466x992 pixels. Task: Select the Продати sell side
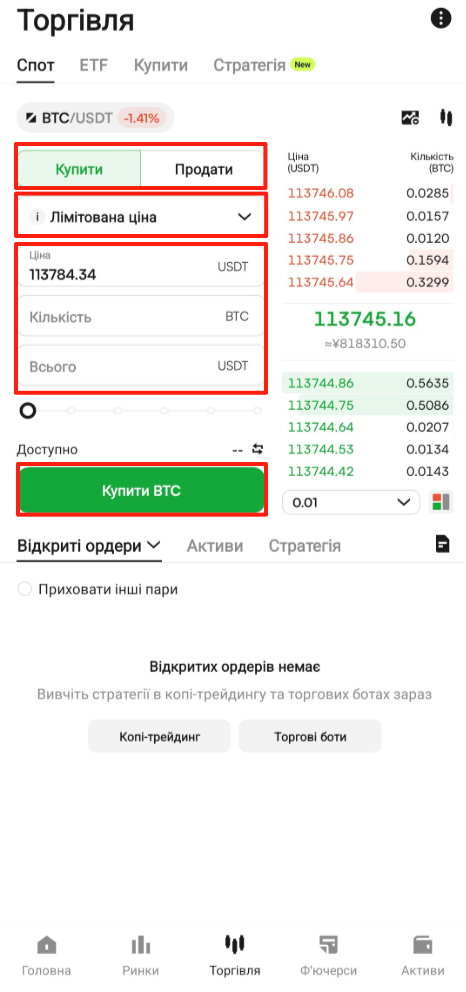204,170
